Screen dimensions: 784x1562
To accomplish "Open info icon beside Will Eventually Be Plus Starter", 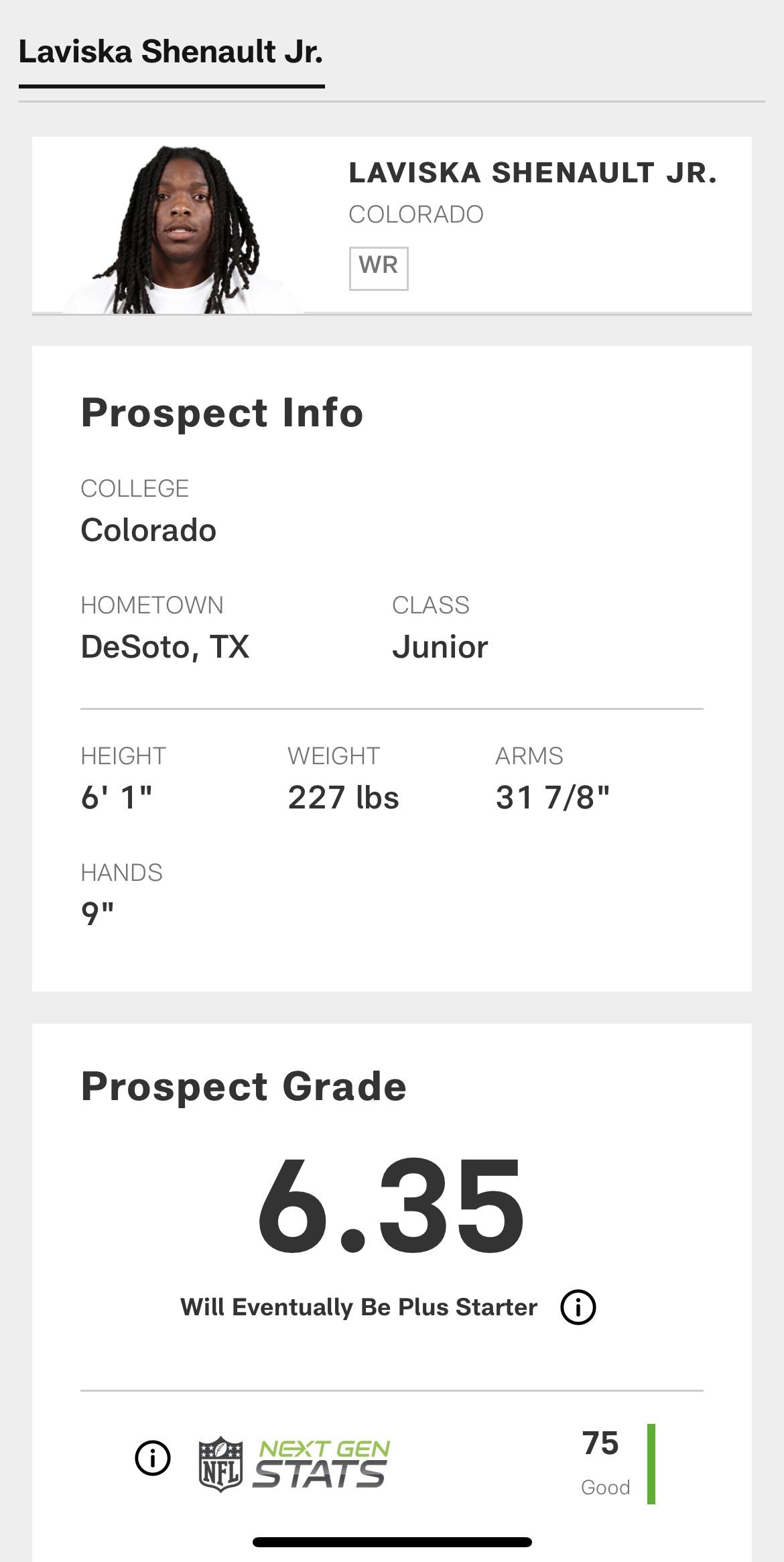I will 578,1307.
